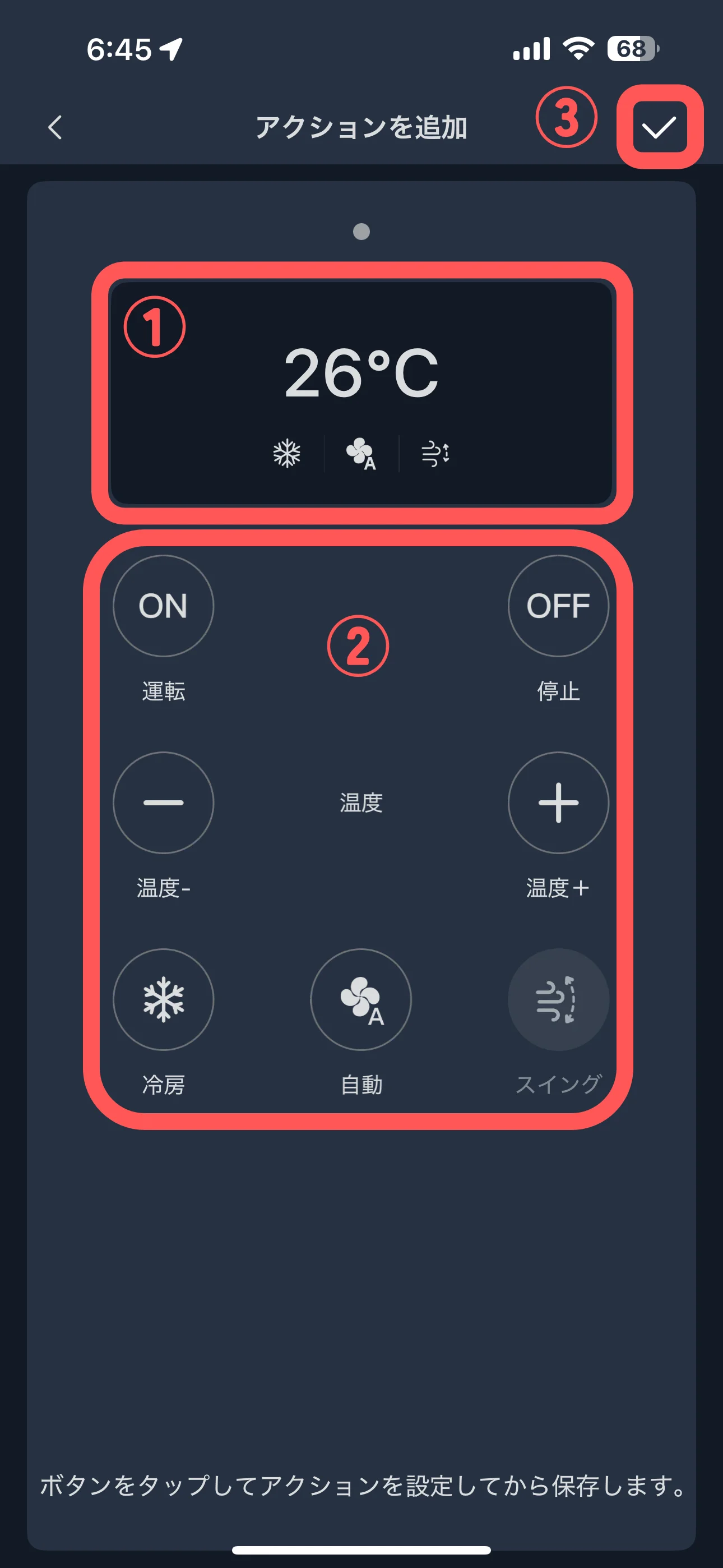723x1568 pixels.
Task: Tap the スイング swing button
Action: point(558,999)
